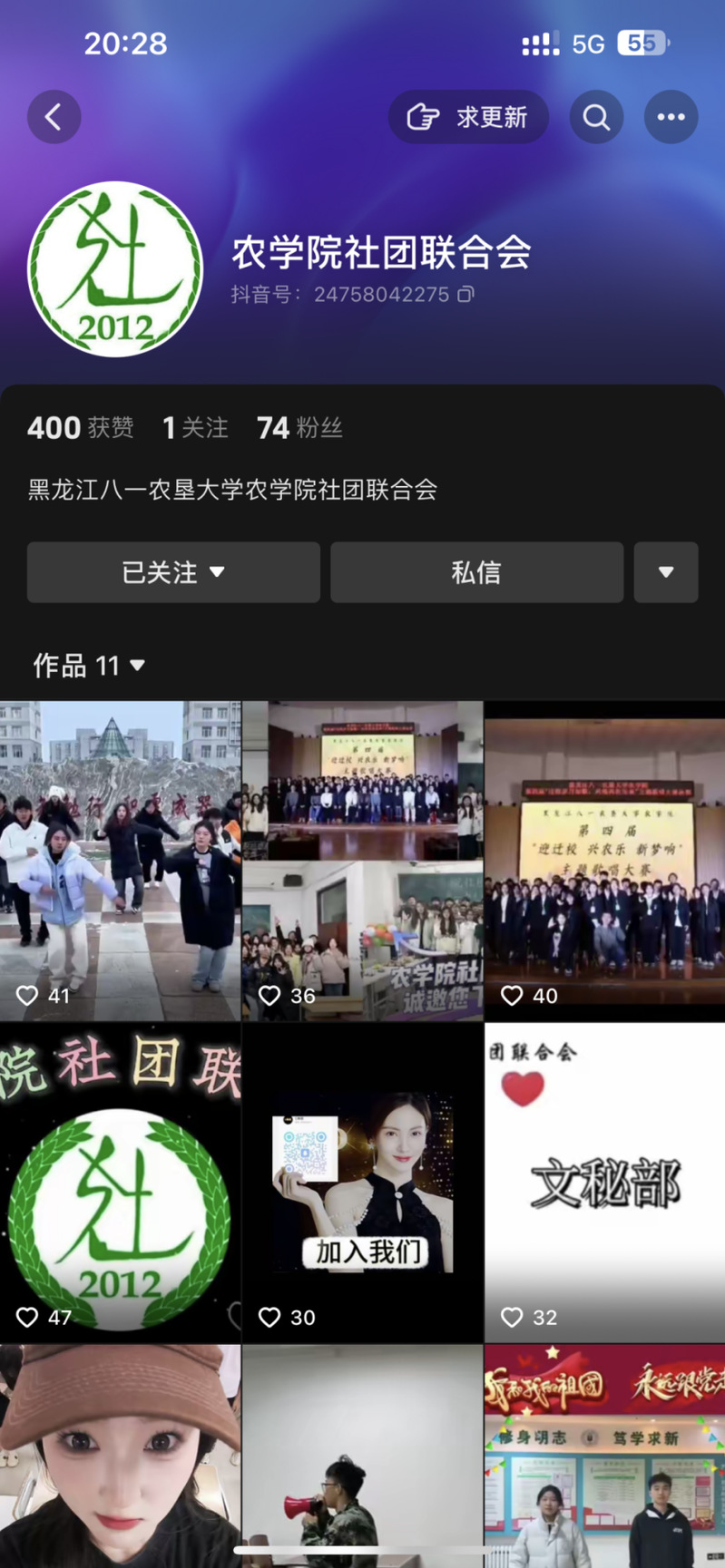Open the three-dot overflow menu

[x=671, y=117]
